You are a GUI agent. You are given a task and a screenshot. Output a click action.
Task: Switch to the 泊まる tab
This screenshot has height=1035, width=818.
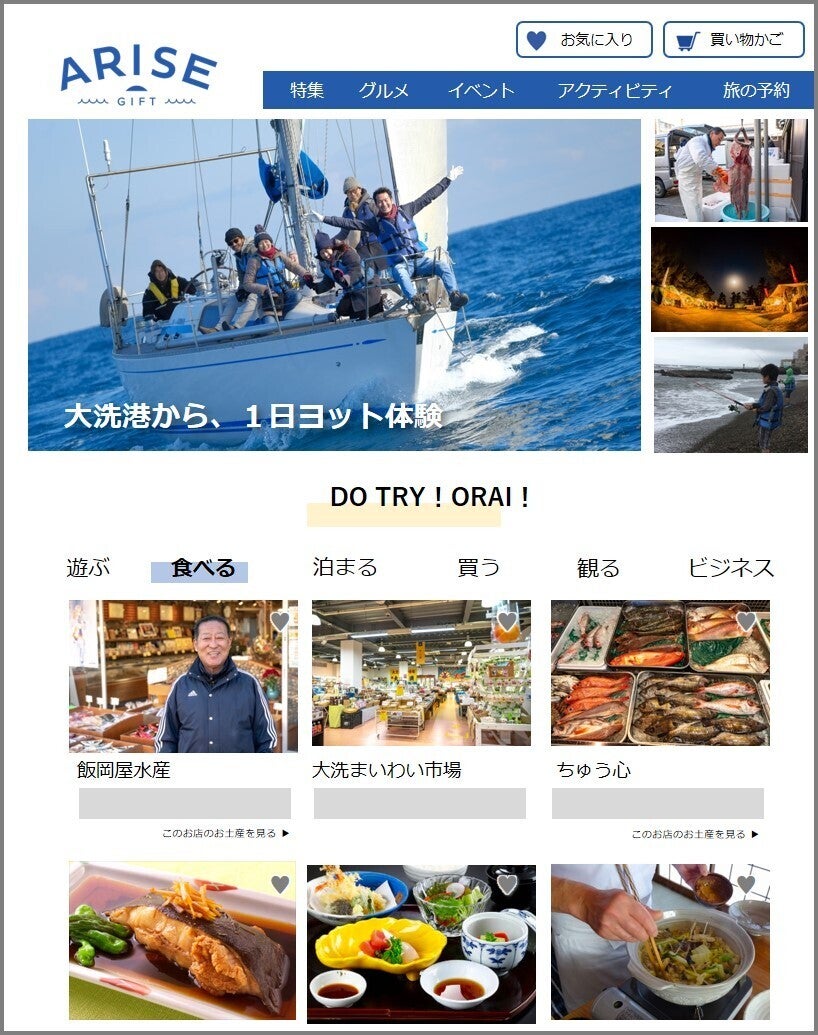point(345,568)
